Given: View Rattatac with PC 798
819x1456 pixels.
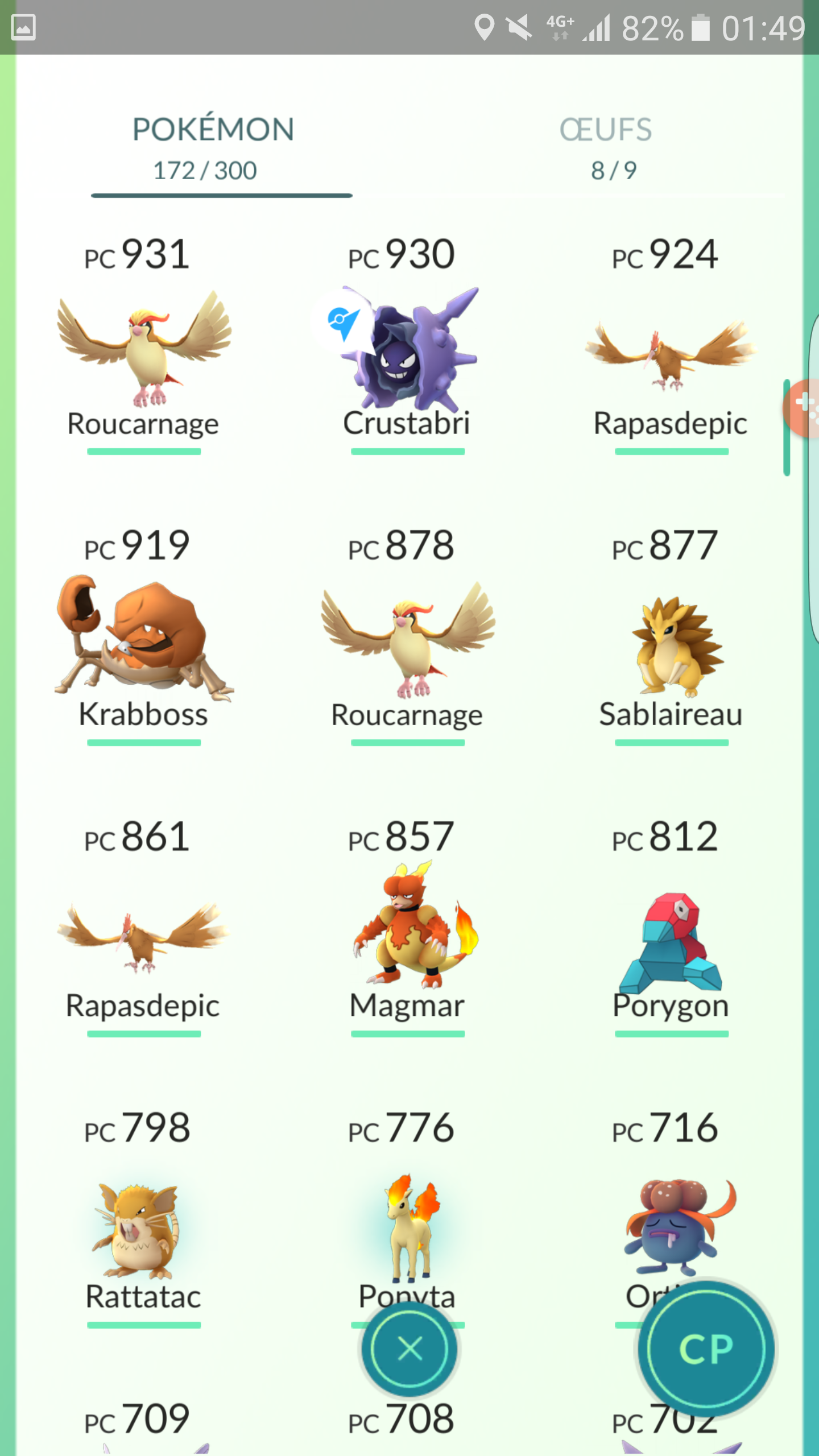Looking at the screenshot, I should (x=143, y=1218).
